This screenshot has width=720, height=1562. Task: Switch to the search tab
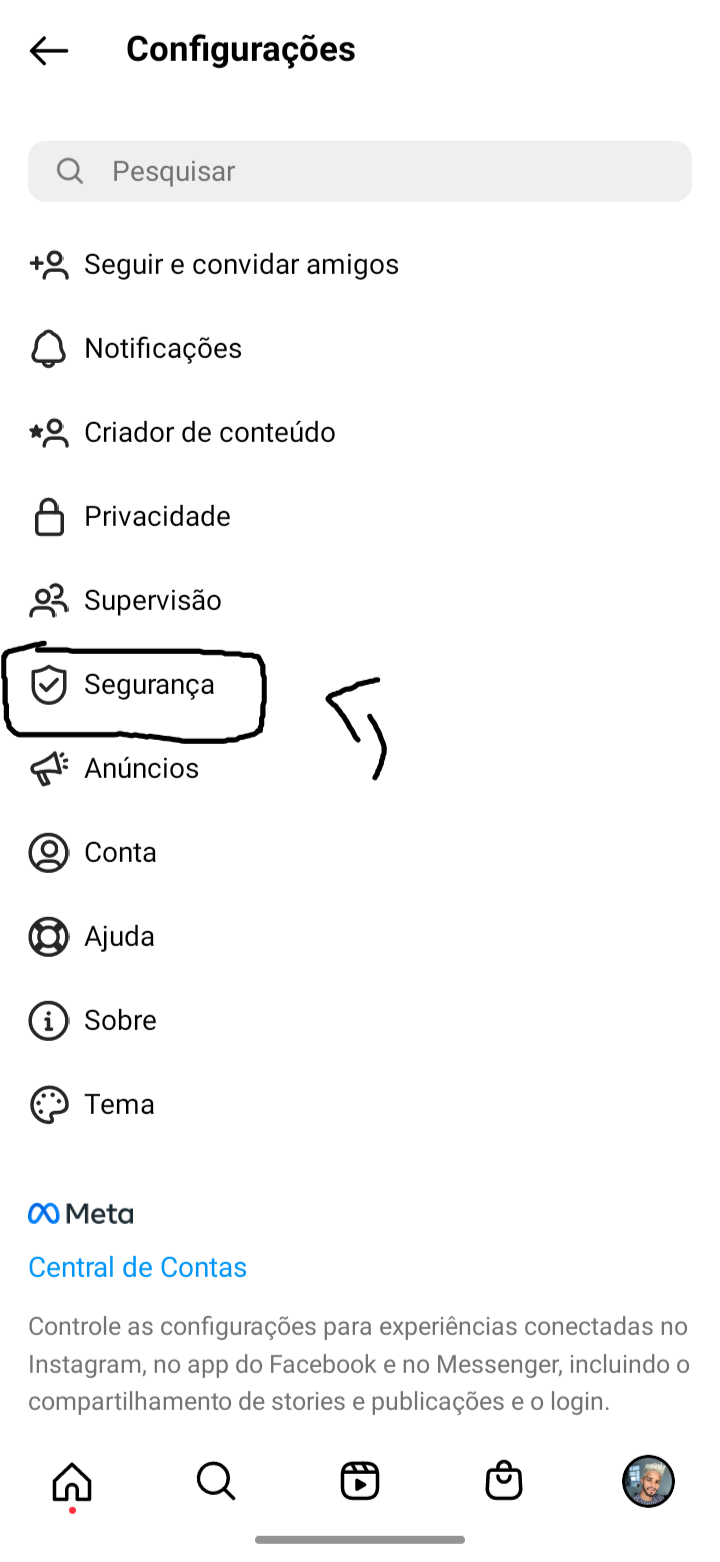pyautogui.click(x=216, y=1481)
